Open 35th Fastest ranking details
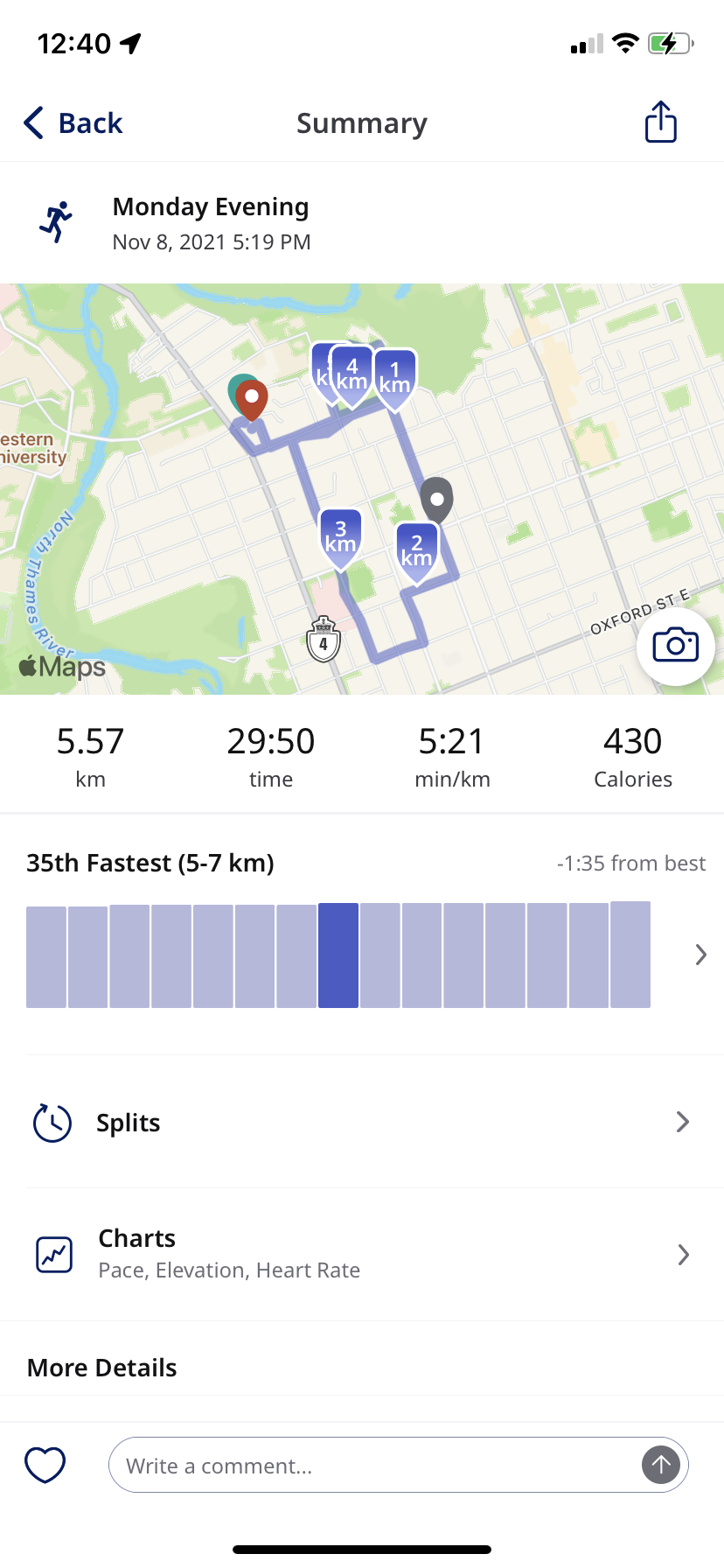724x1568 pixels. click(700, 955)
